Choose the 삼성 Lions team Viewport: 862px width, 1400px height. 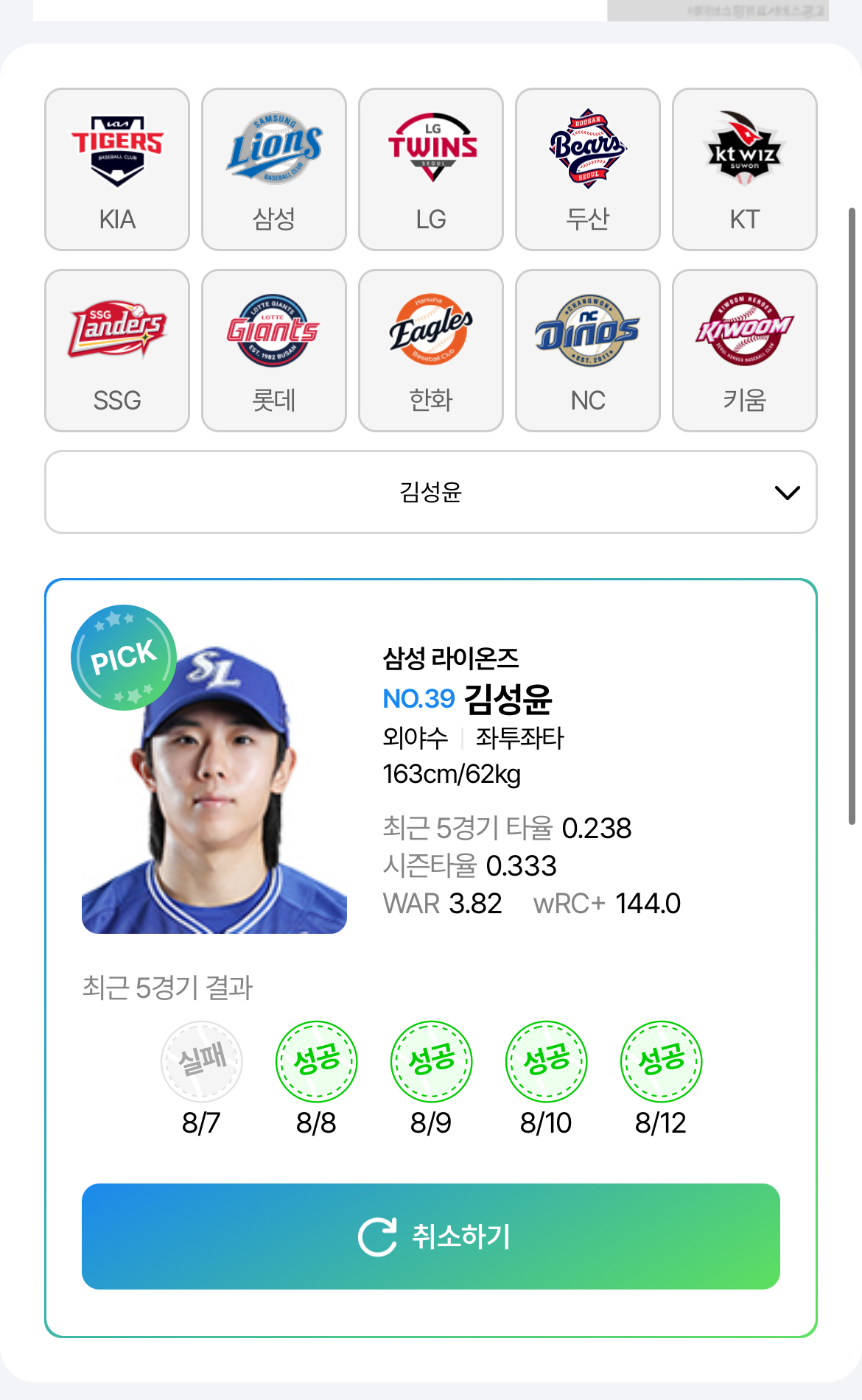tap(274, 169)
